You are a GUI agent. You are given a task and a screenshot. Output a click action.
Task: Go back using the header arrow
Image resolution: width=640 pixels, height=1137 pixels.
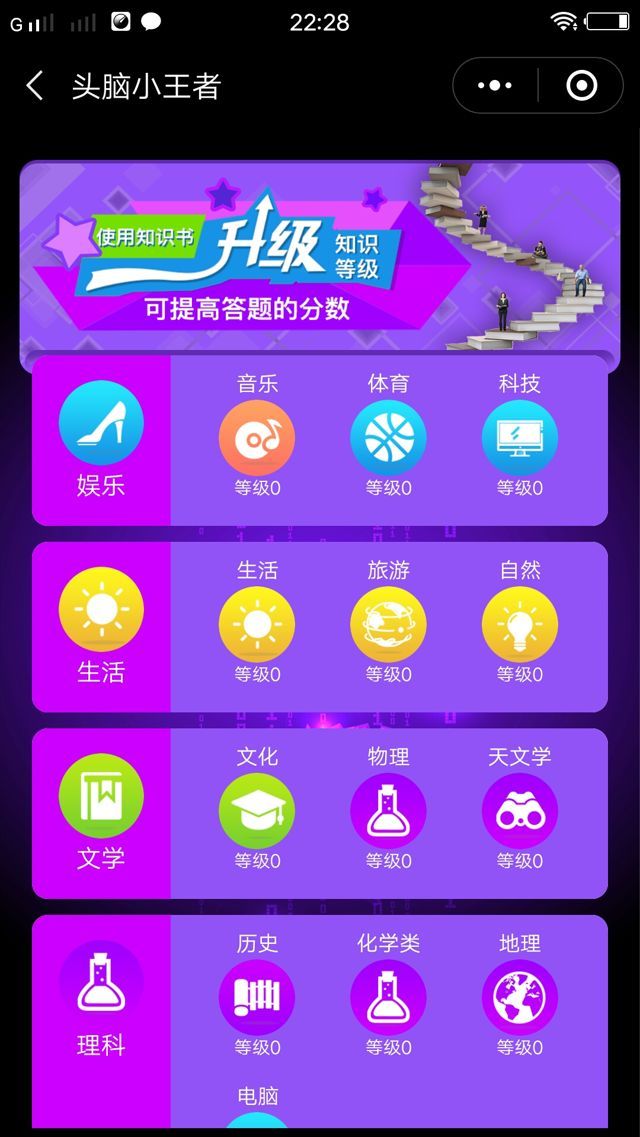35,86
